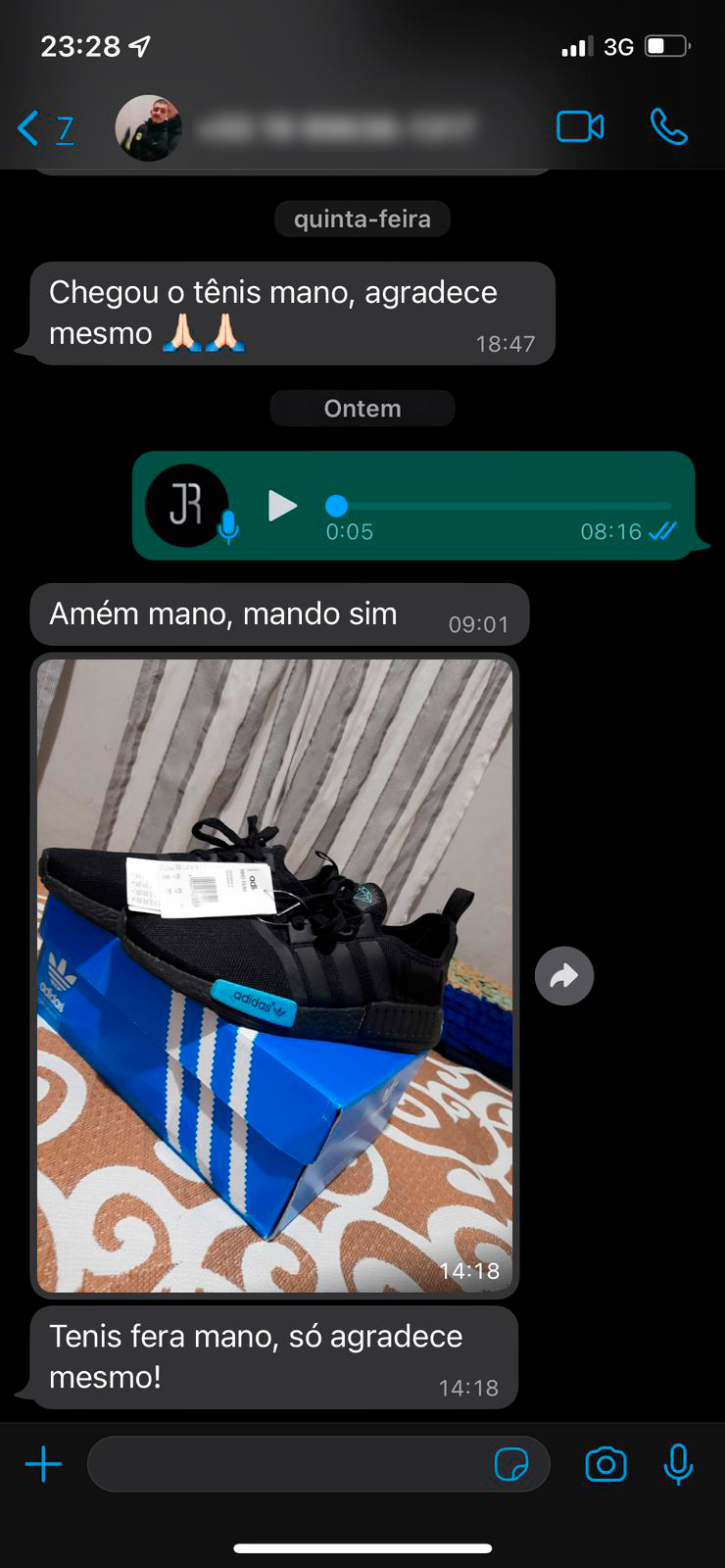Viewport: 725px width, 1568px height.
Task: Forward the sneaker photo
Action: tap(564, 976)
